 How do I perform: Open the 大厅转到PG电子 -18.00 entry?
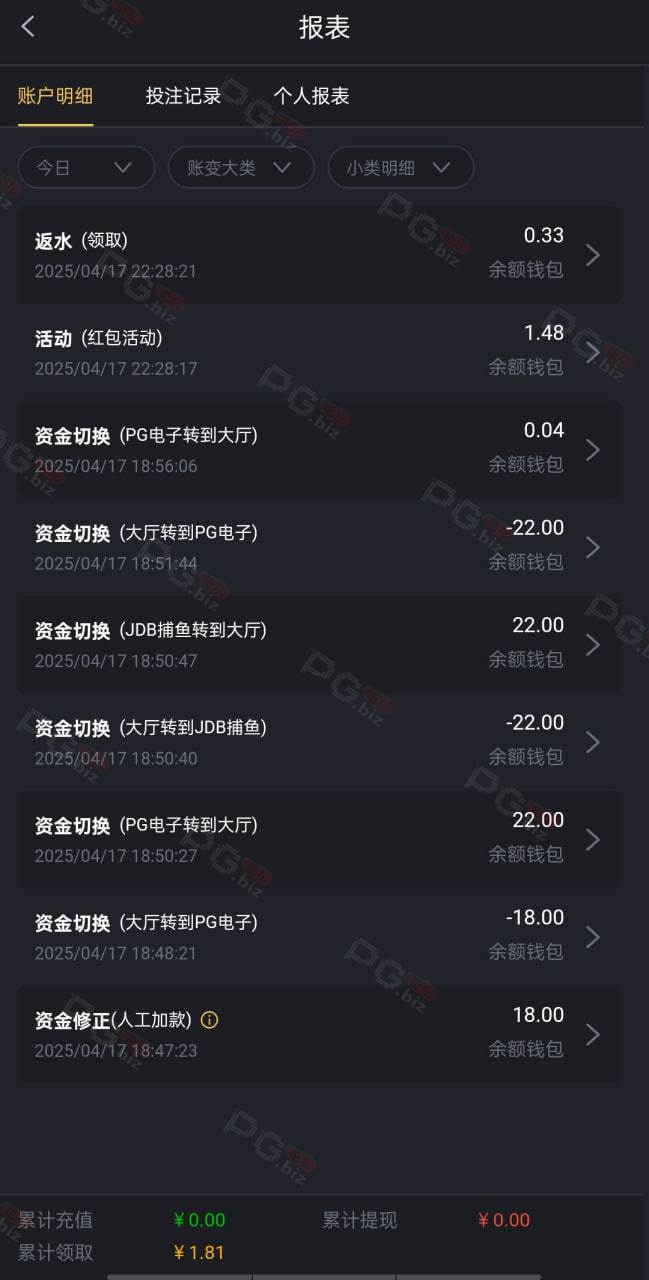click(319, 937)
